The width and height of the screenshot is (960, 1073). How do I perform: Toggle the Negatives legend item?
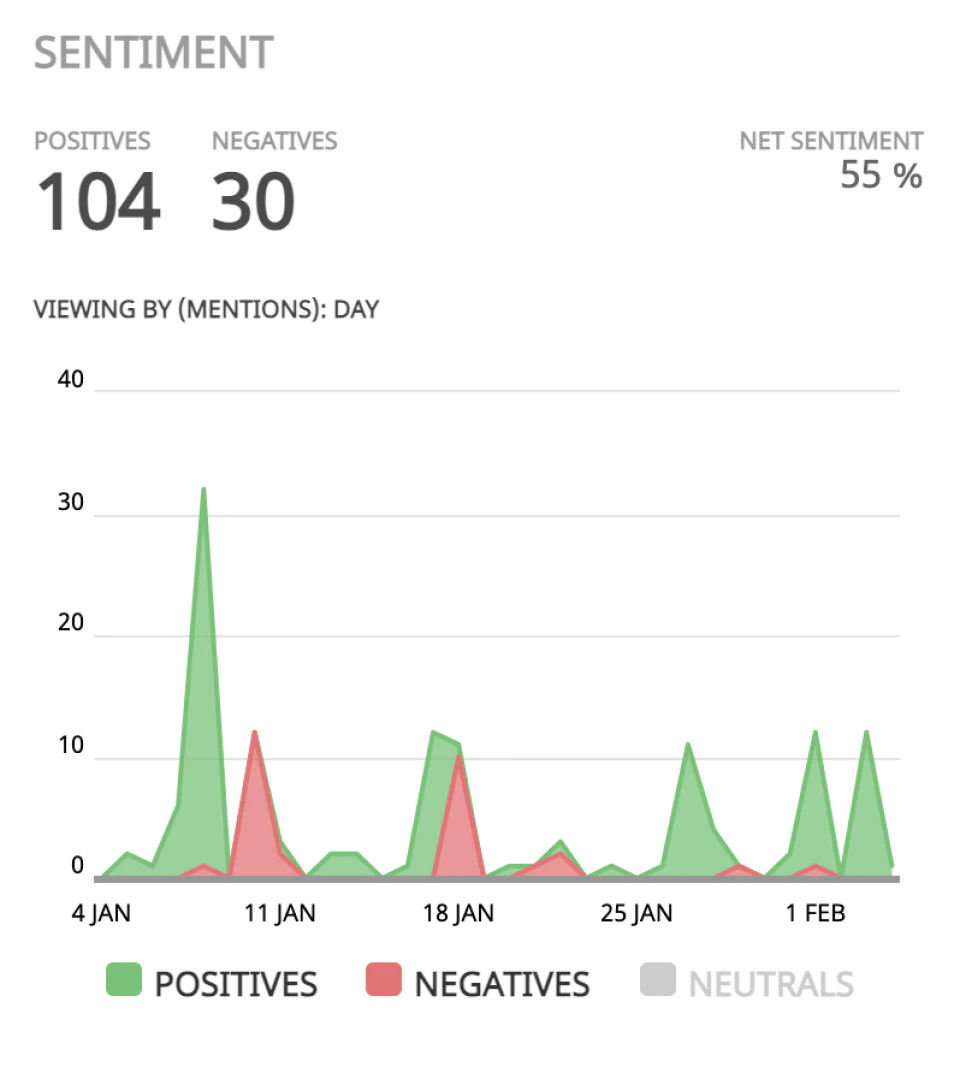479,983
